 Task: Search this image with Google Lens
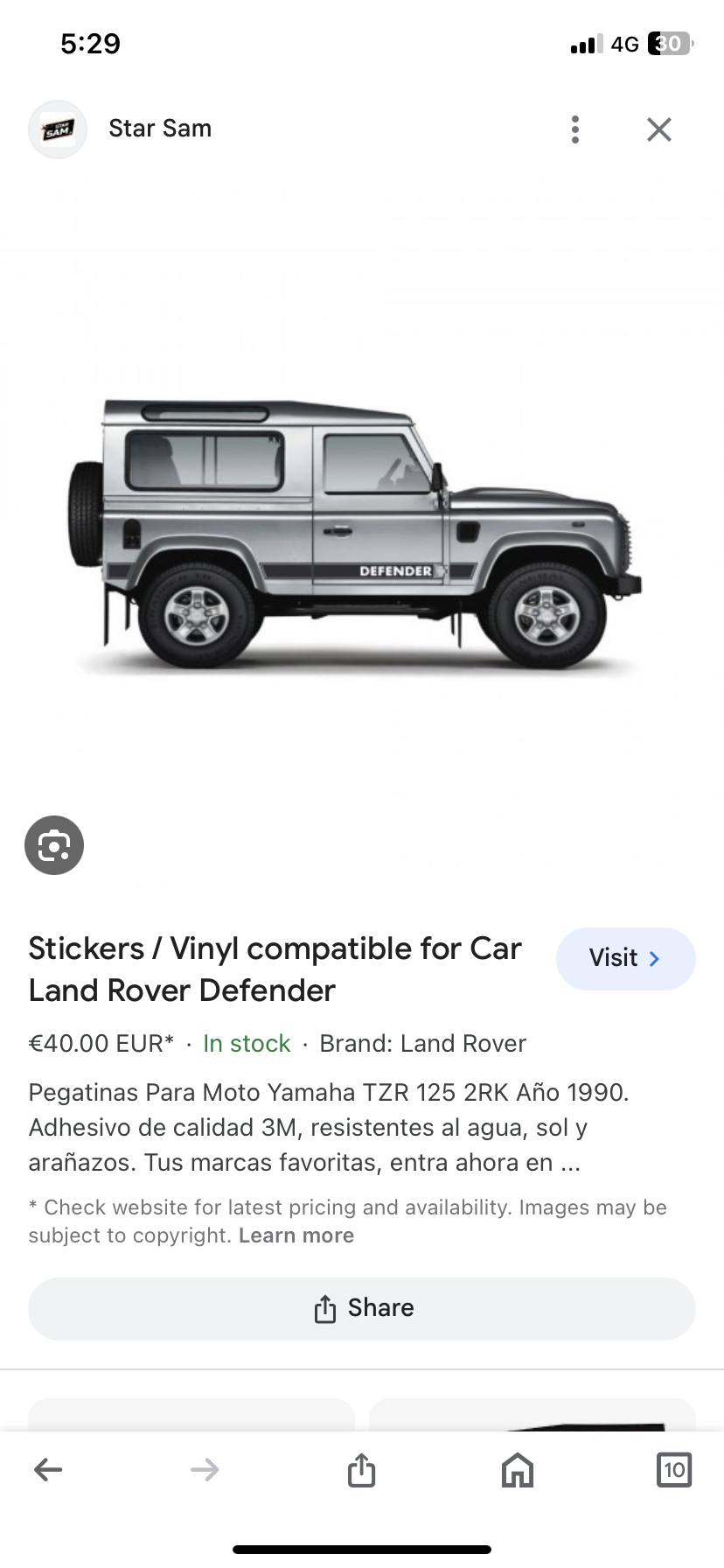(54, 845)
